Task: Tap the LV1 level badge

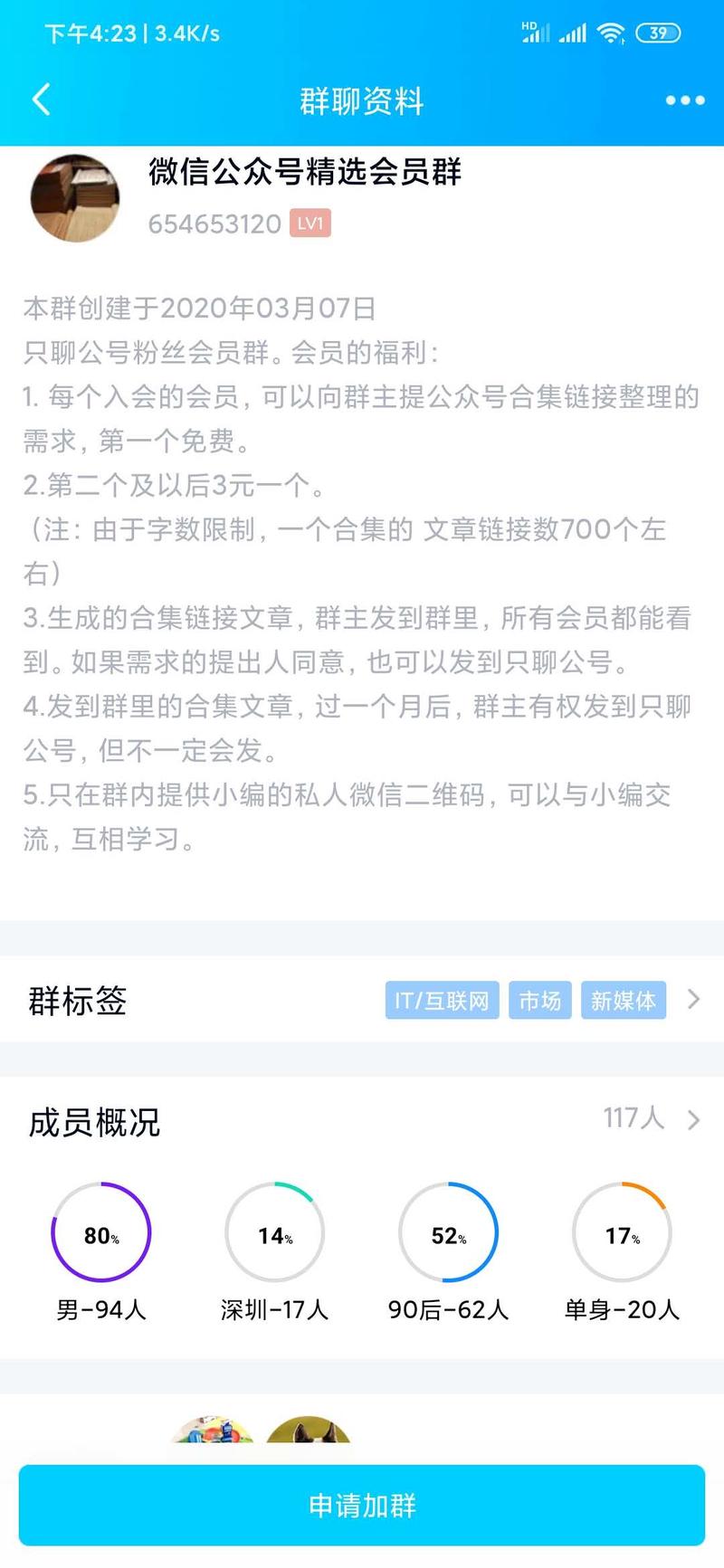Action: click(311, 223)
